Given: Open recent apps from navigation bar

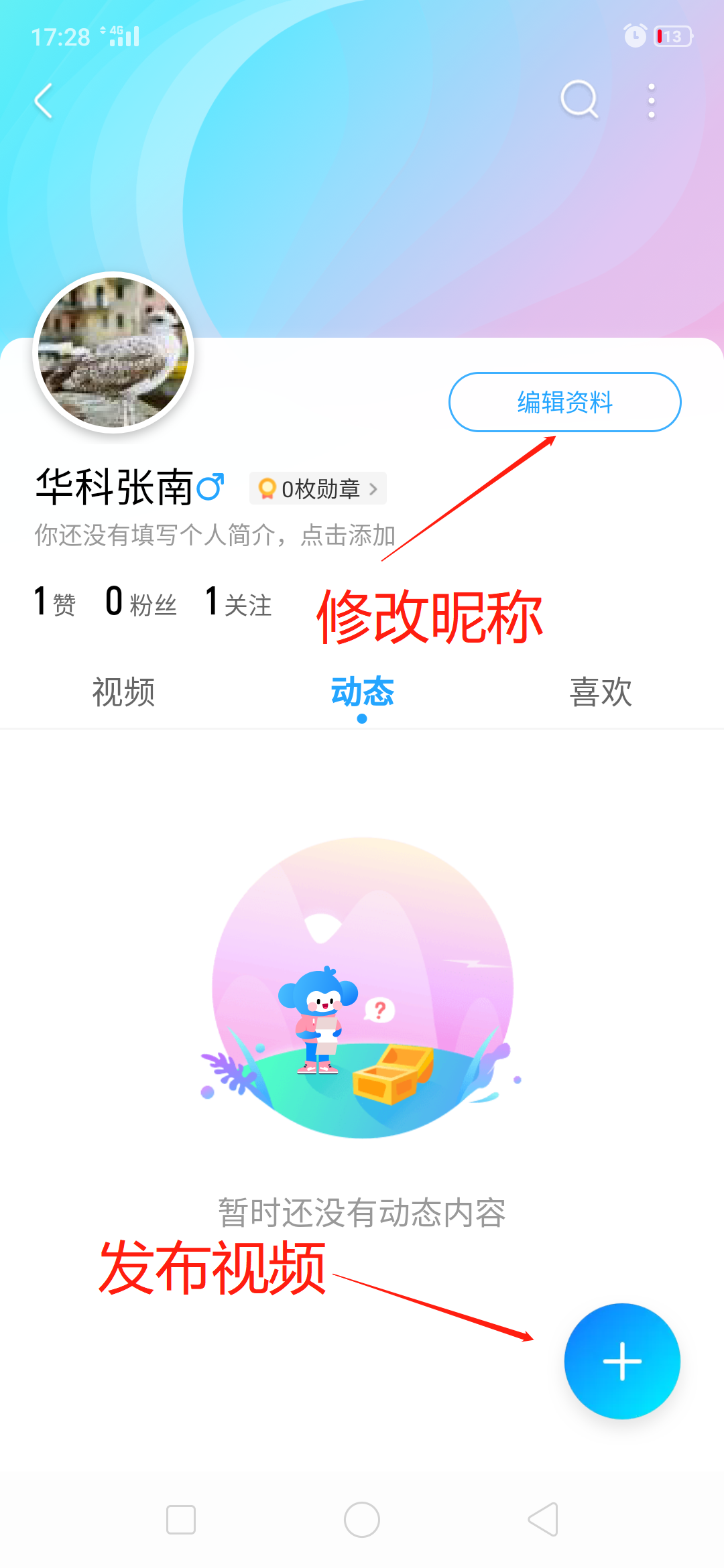Looking at the screenshot, I should 181,1519.
